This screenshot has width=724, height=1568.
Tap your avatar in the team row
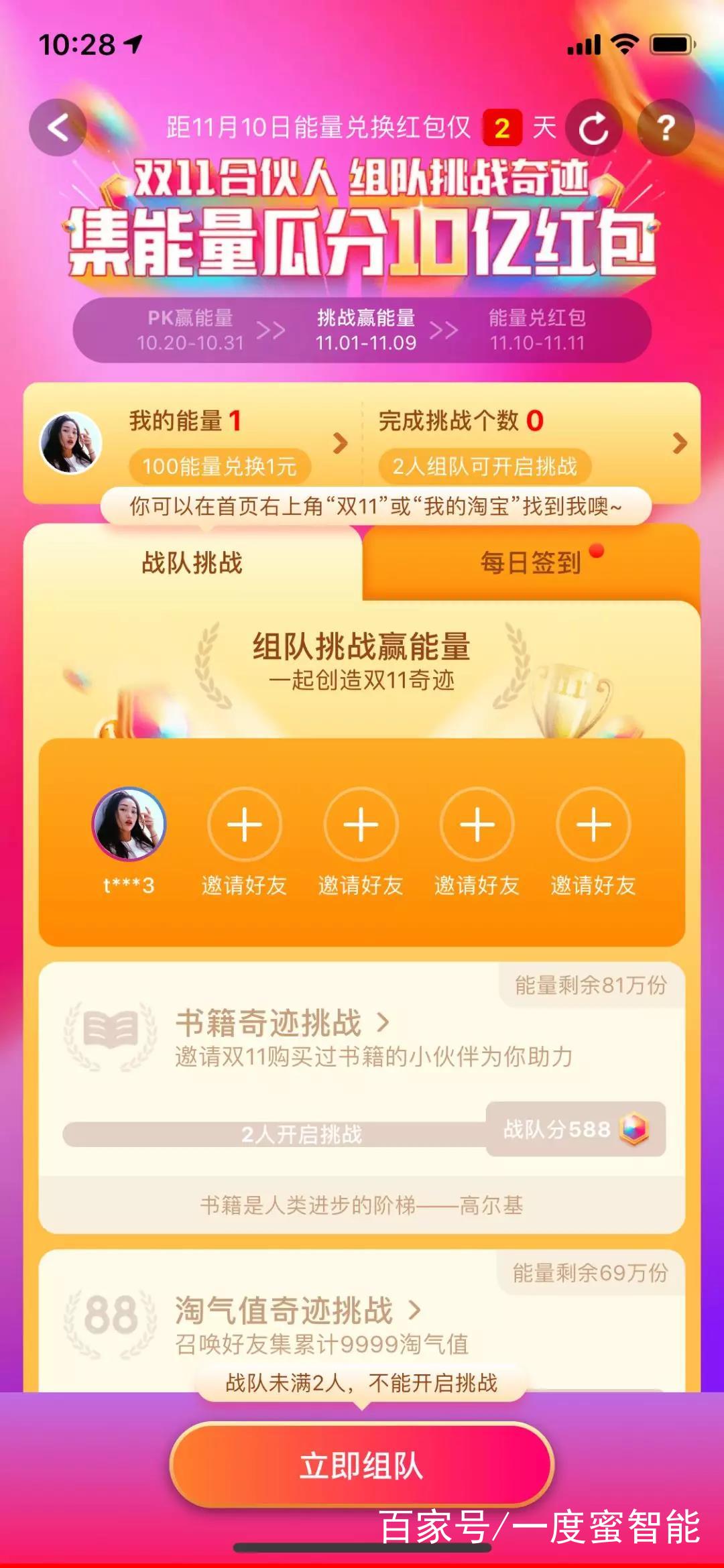pyautogui.click(x=129, y=825)
